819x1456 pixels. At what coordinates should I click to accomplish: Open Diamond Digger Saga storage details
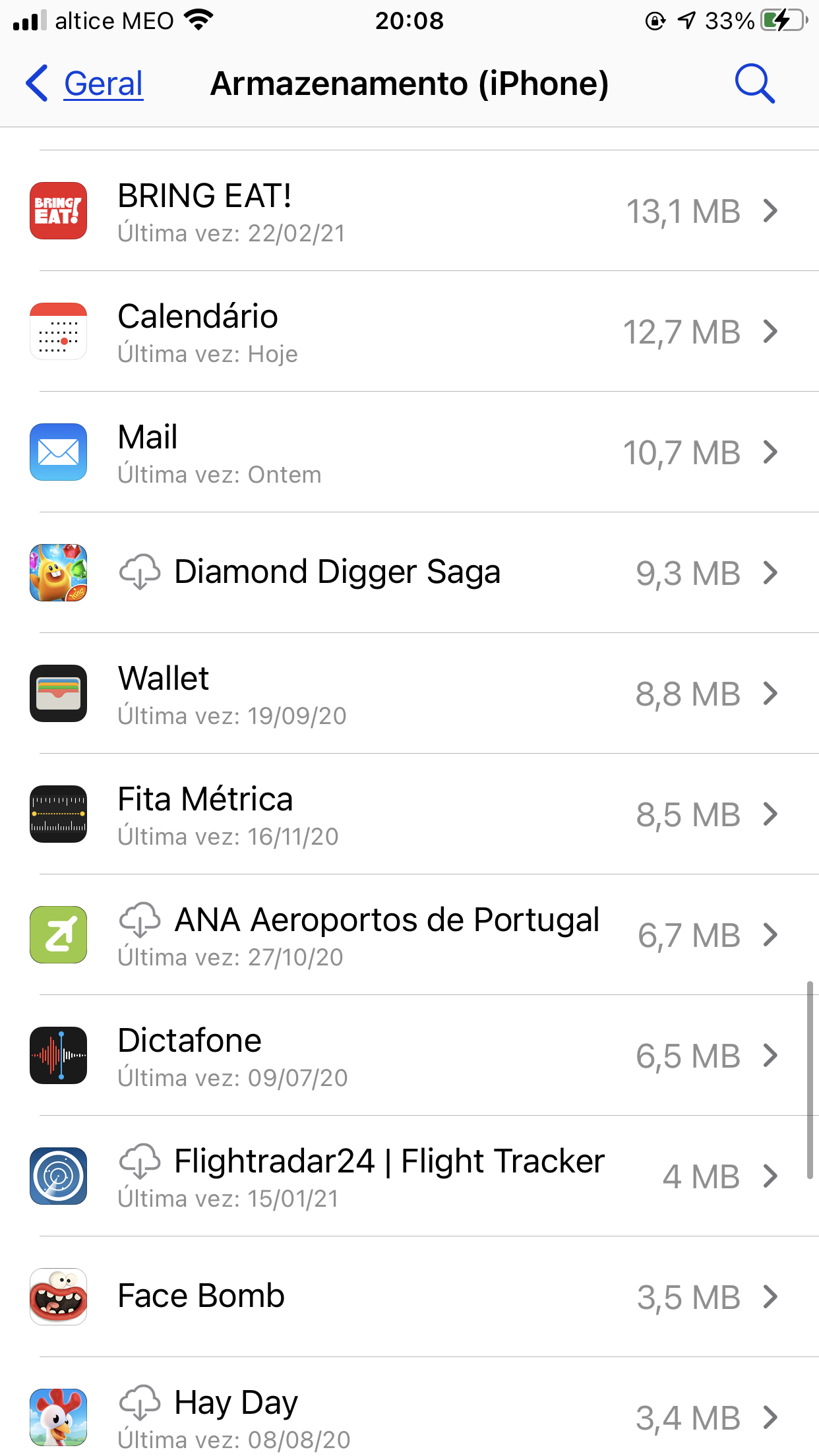click(x=409, y=573)
